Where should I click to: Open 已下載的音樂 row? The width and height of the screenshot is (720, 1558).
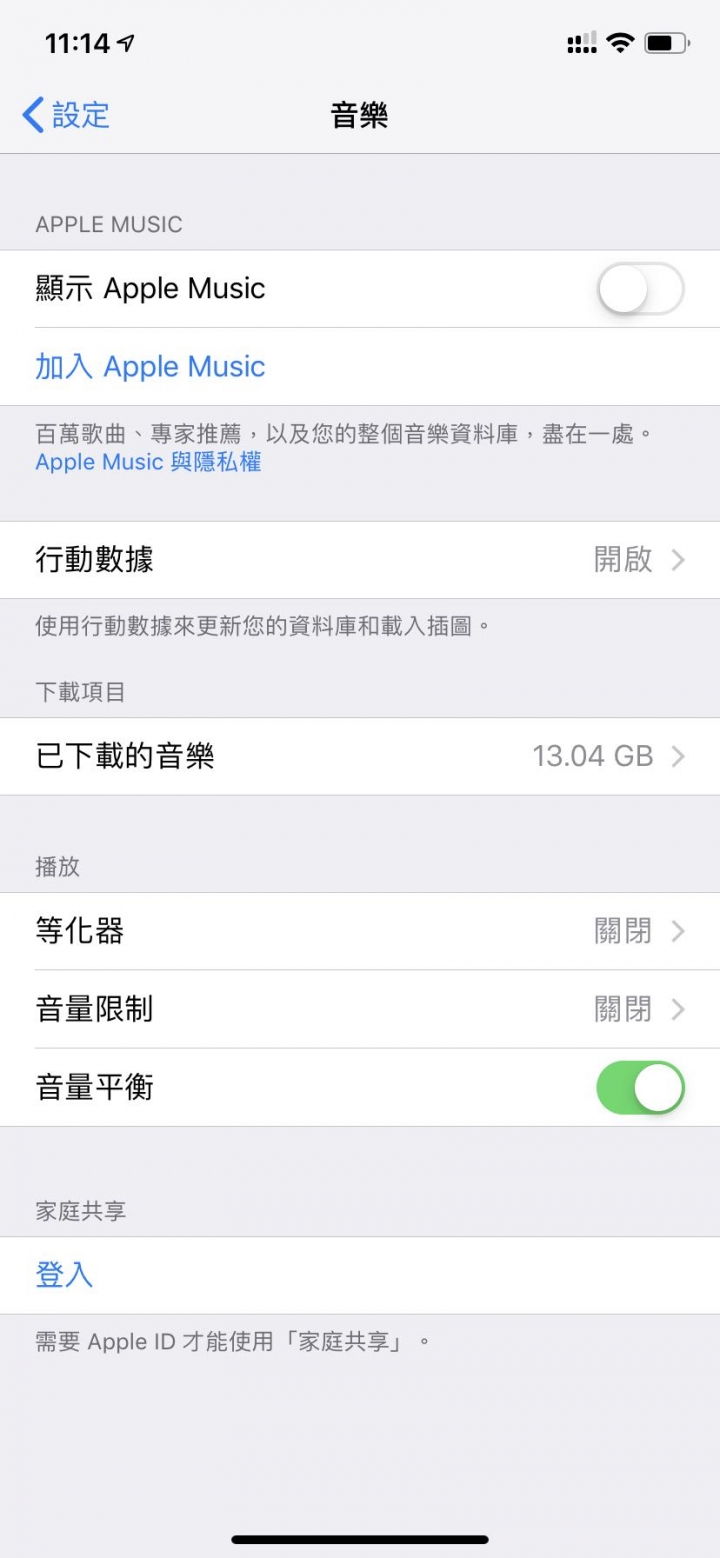click(360, 756)
